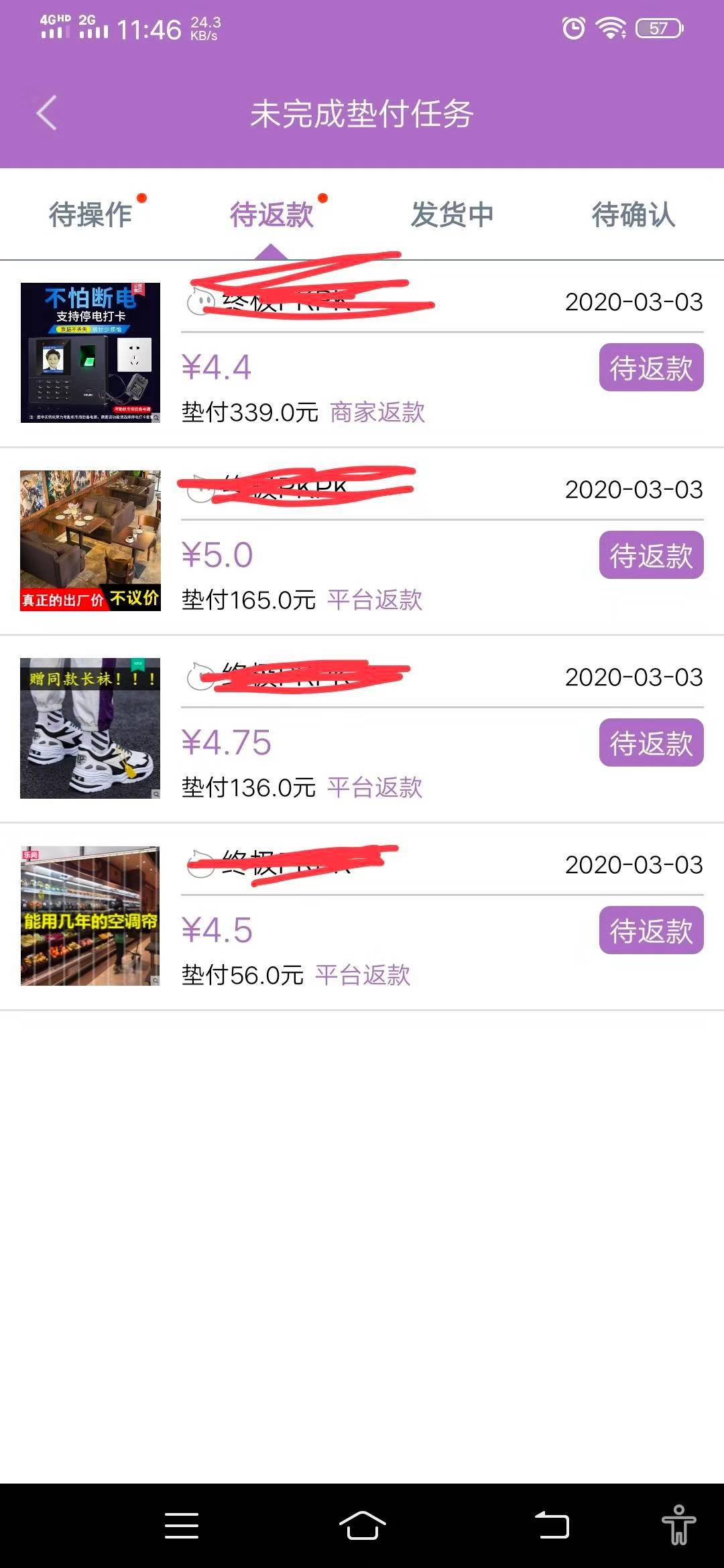Switch to the 待操作 tab
724x1568 pixels.
click(90, 214)
